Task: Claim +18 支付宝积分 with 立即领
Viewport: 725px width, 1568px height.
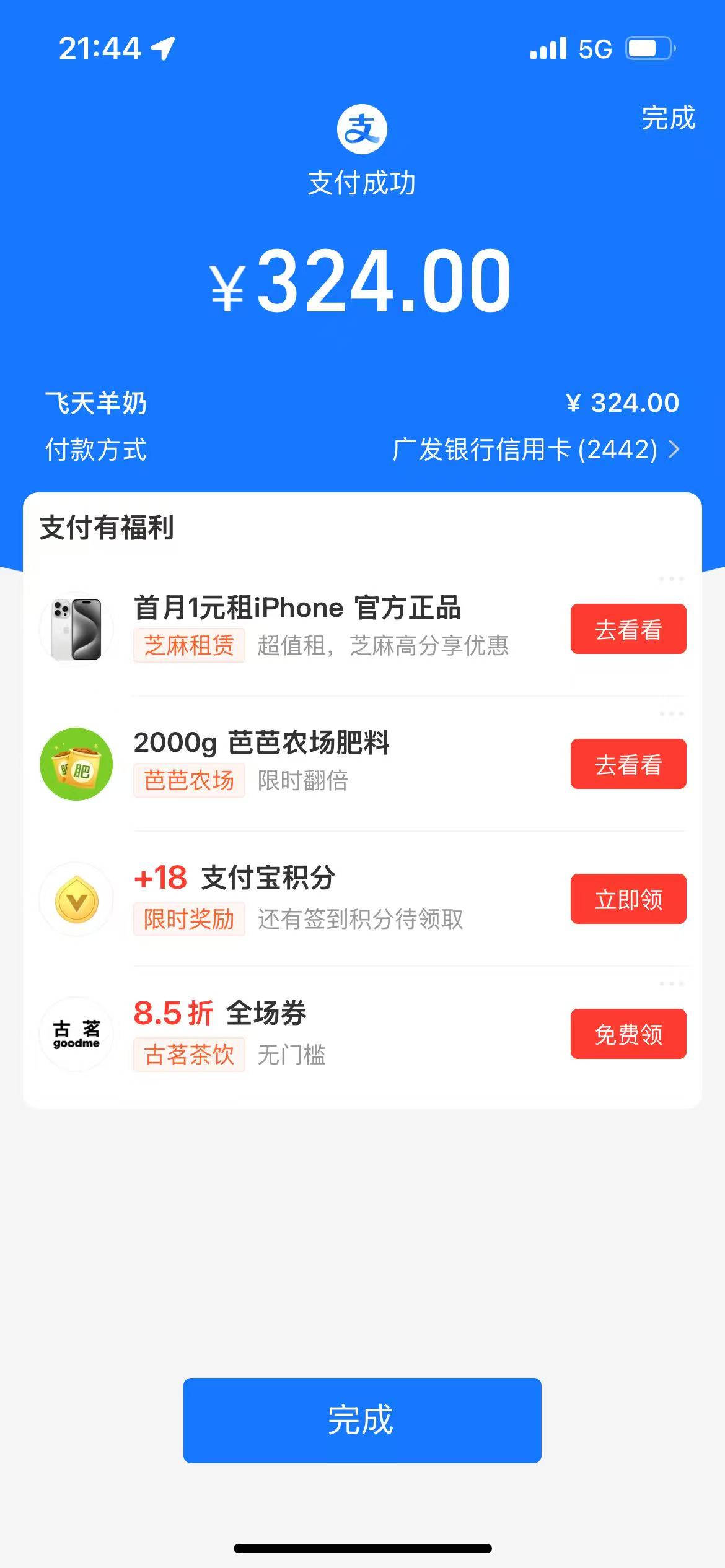Action: tap(628, 899)
